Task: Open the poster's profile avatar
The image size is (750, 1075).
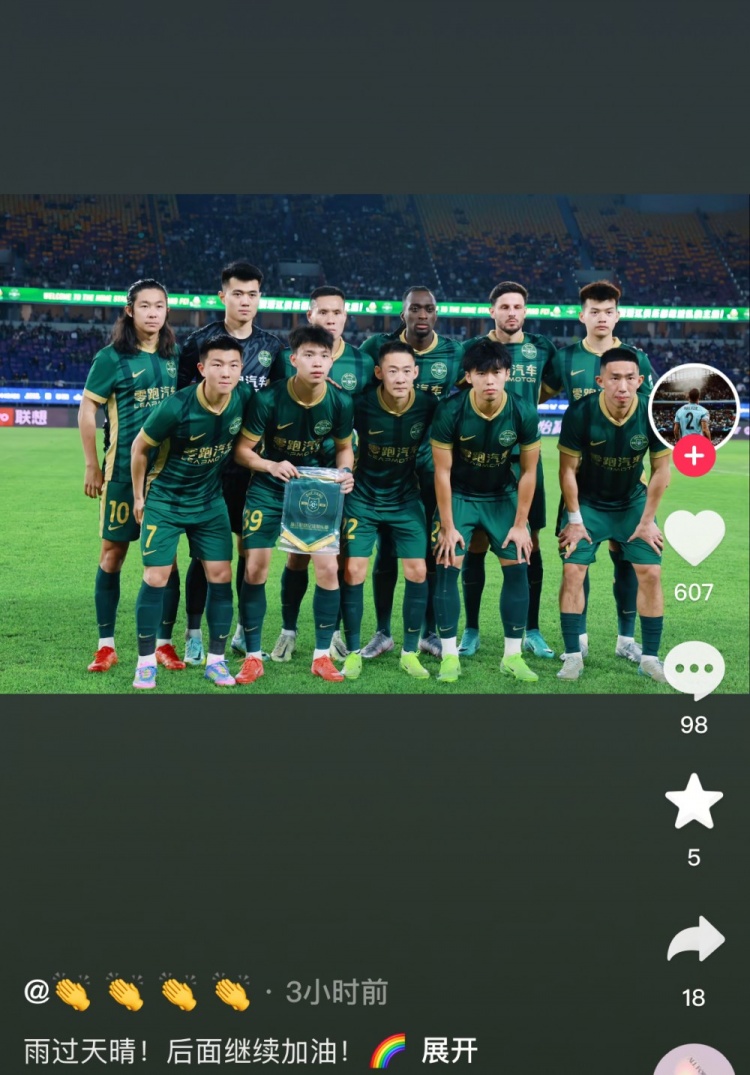Action: coord(694,407)
